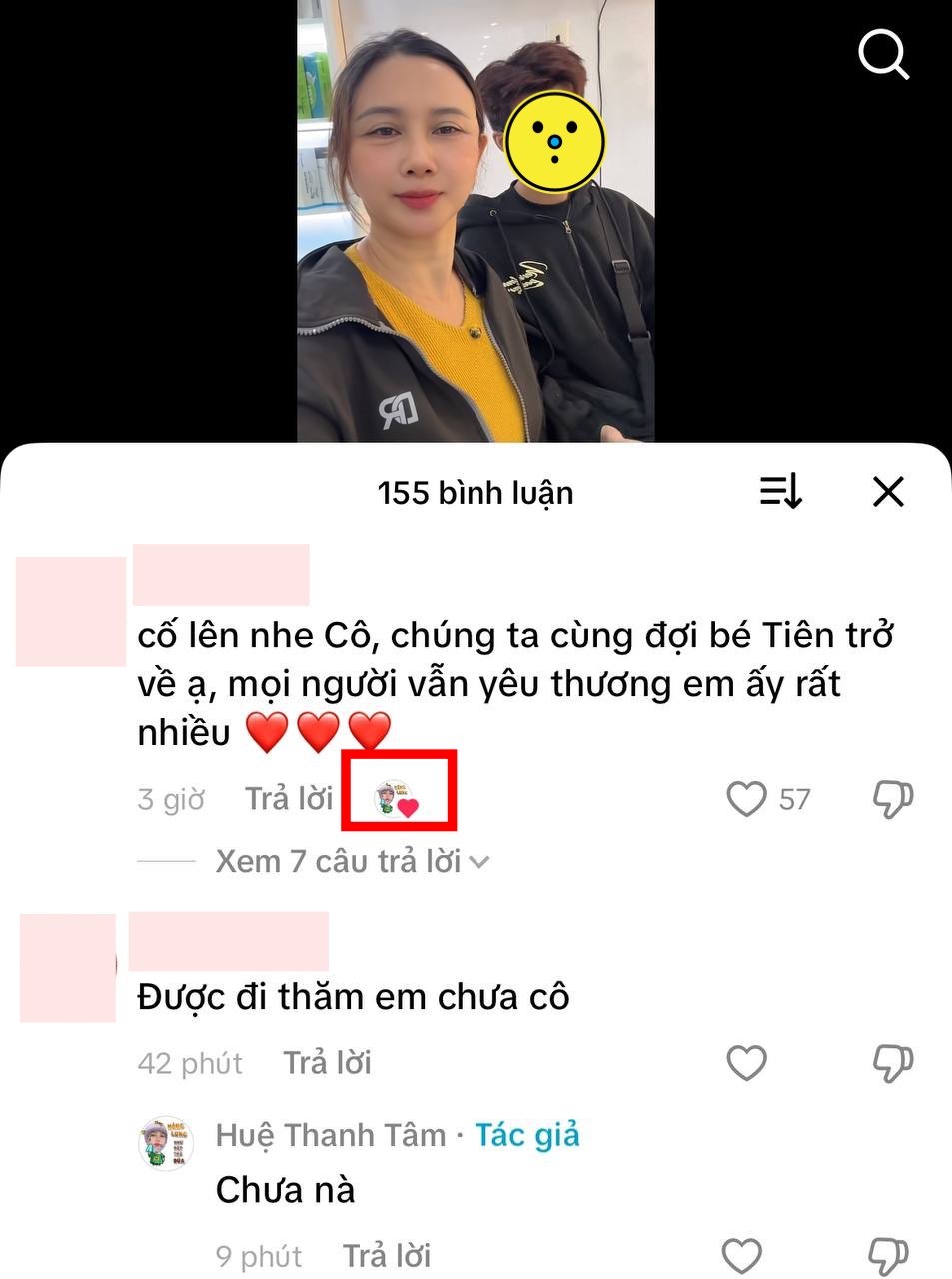Toggle like on "Được đi thăm em chưa cô"
Screen dimensions: 952x1279
click(x=746, y=1062)
